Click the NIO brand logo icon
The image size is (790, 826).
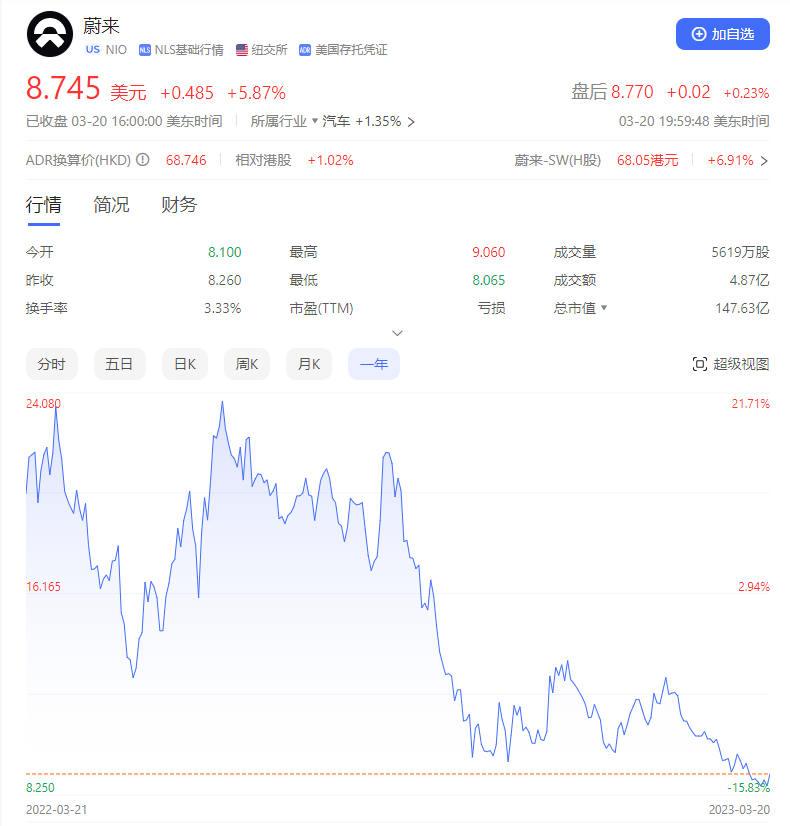pyautogui.click(x=47, y=33)
